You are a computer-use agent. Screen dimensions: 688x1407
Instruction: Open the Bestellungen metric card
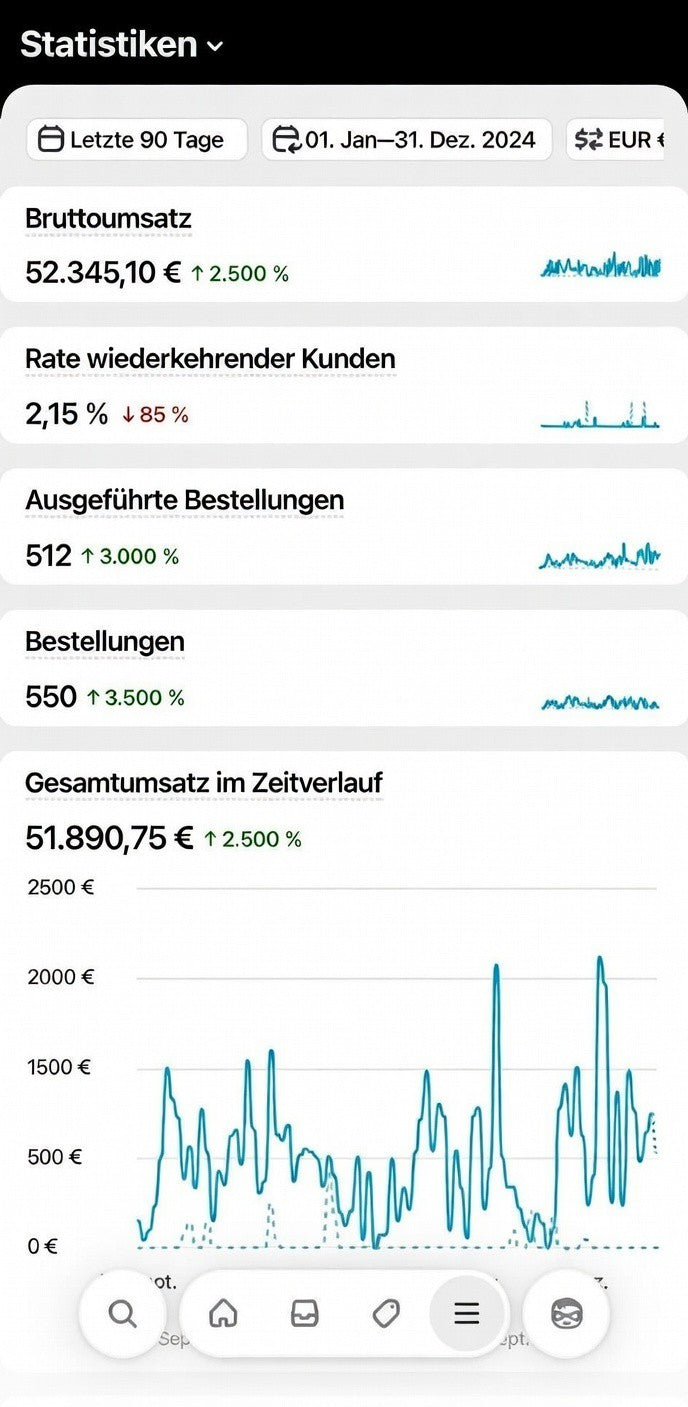(344, 668)
